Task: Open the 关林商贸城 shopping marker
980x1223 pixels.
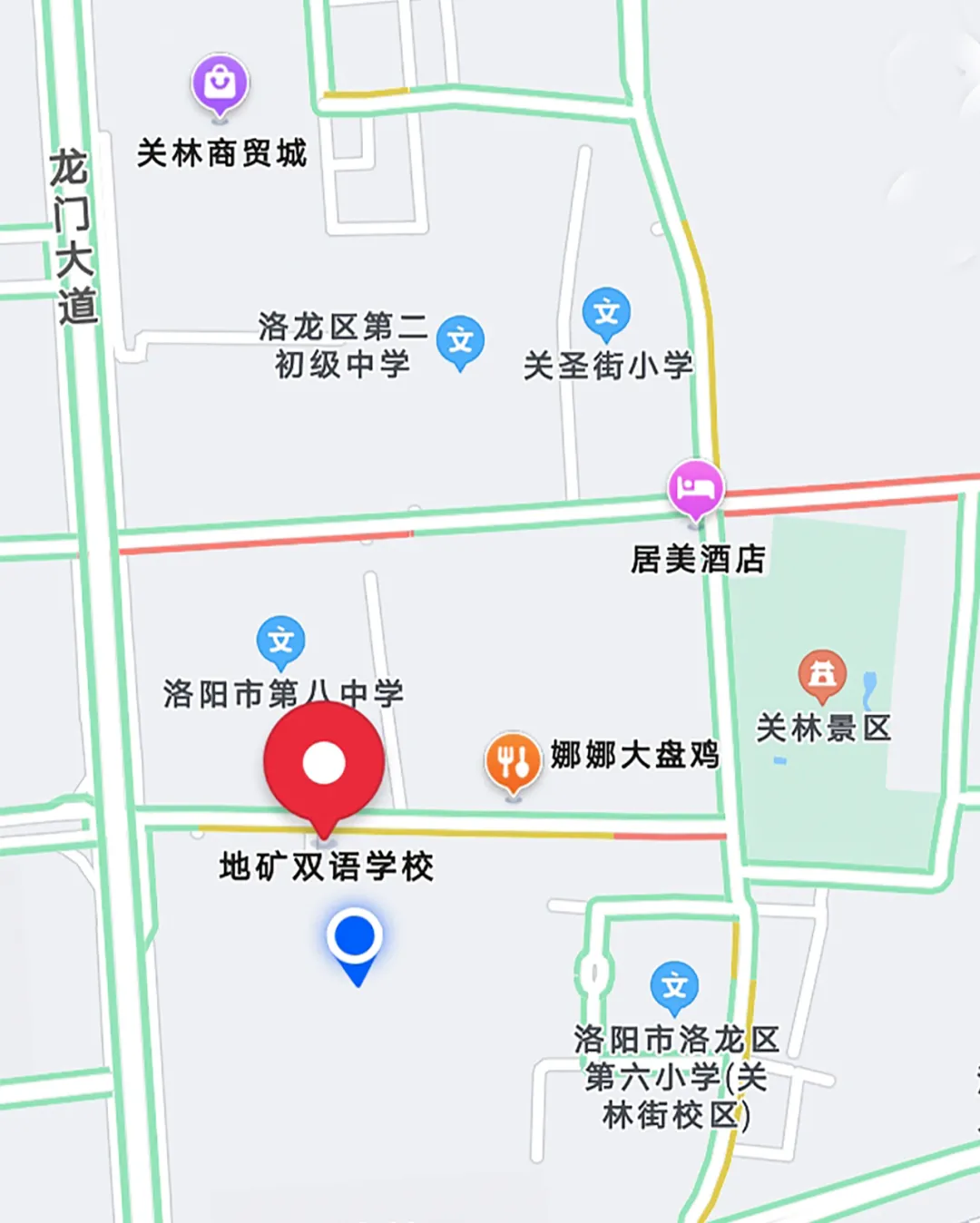Action: coord(220,84)
